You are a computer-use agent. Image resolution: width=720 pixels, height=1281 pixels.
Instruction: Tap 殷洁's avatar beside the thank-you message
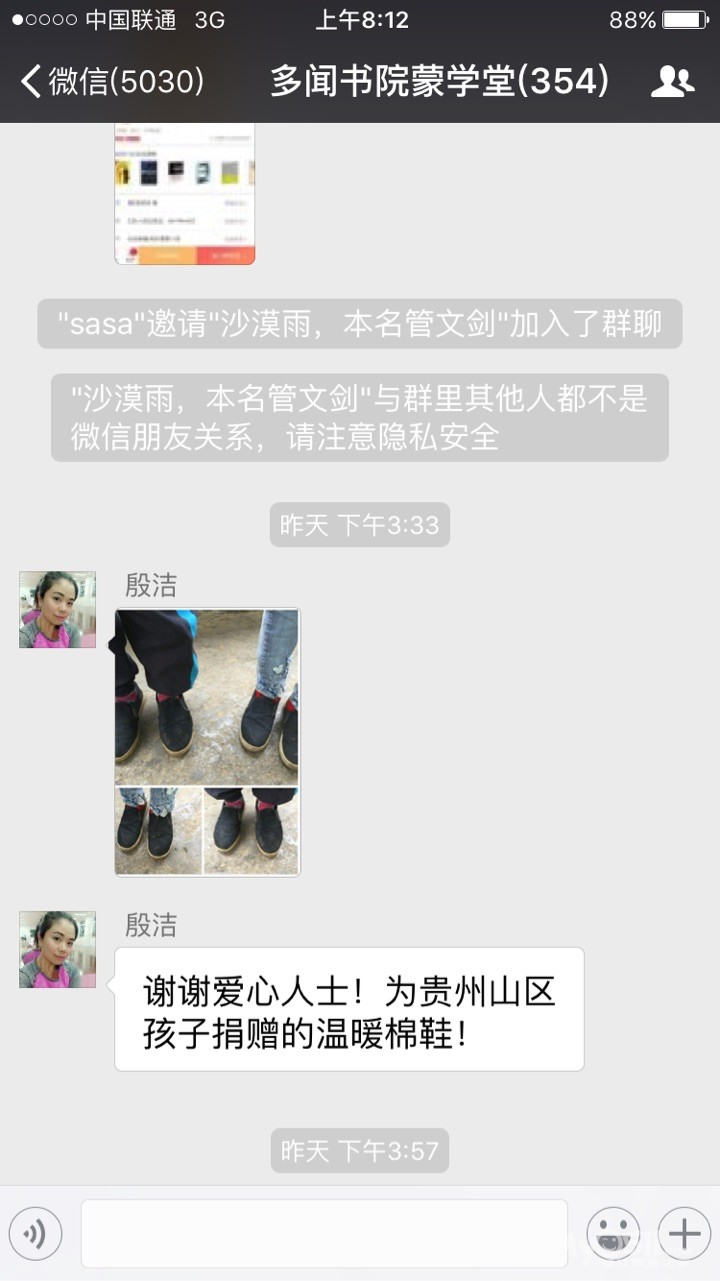click(57, 950)
